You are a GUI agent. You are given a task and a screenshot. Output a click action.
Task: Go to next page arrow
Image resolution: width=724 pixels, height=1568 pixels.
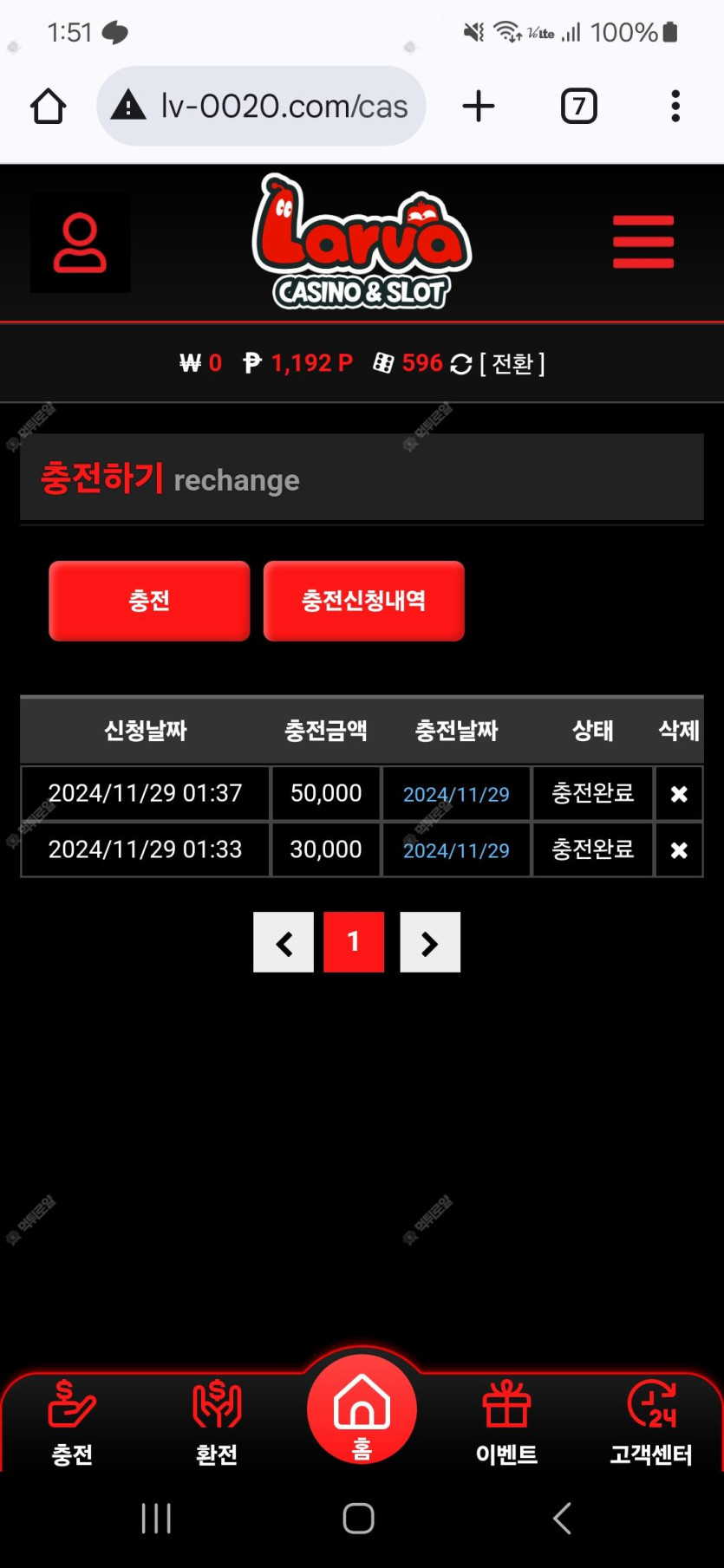pyautogui.click(x=430, y=942)
